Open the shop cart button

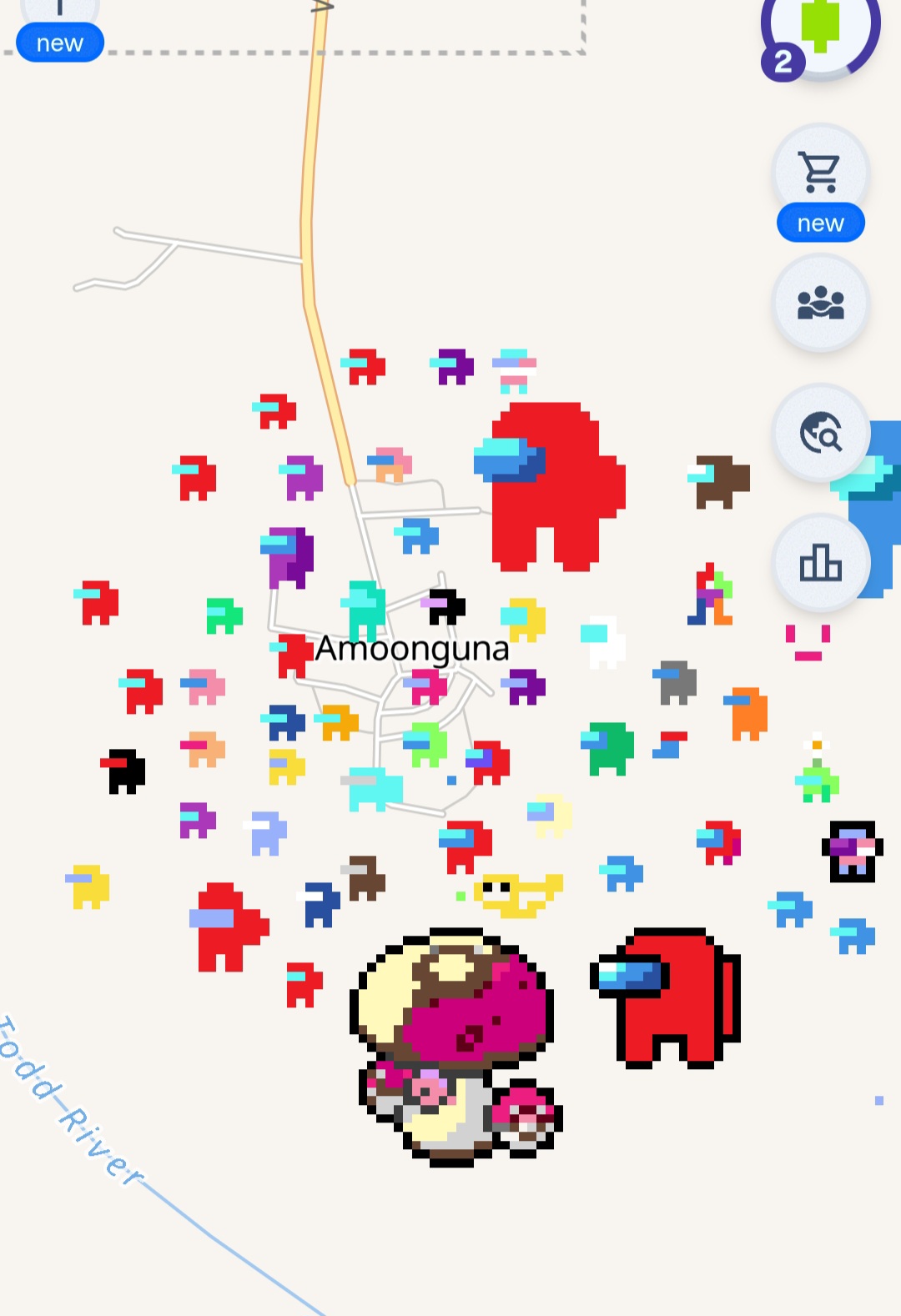(821, 173)
